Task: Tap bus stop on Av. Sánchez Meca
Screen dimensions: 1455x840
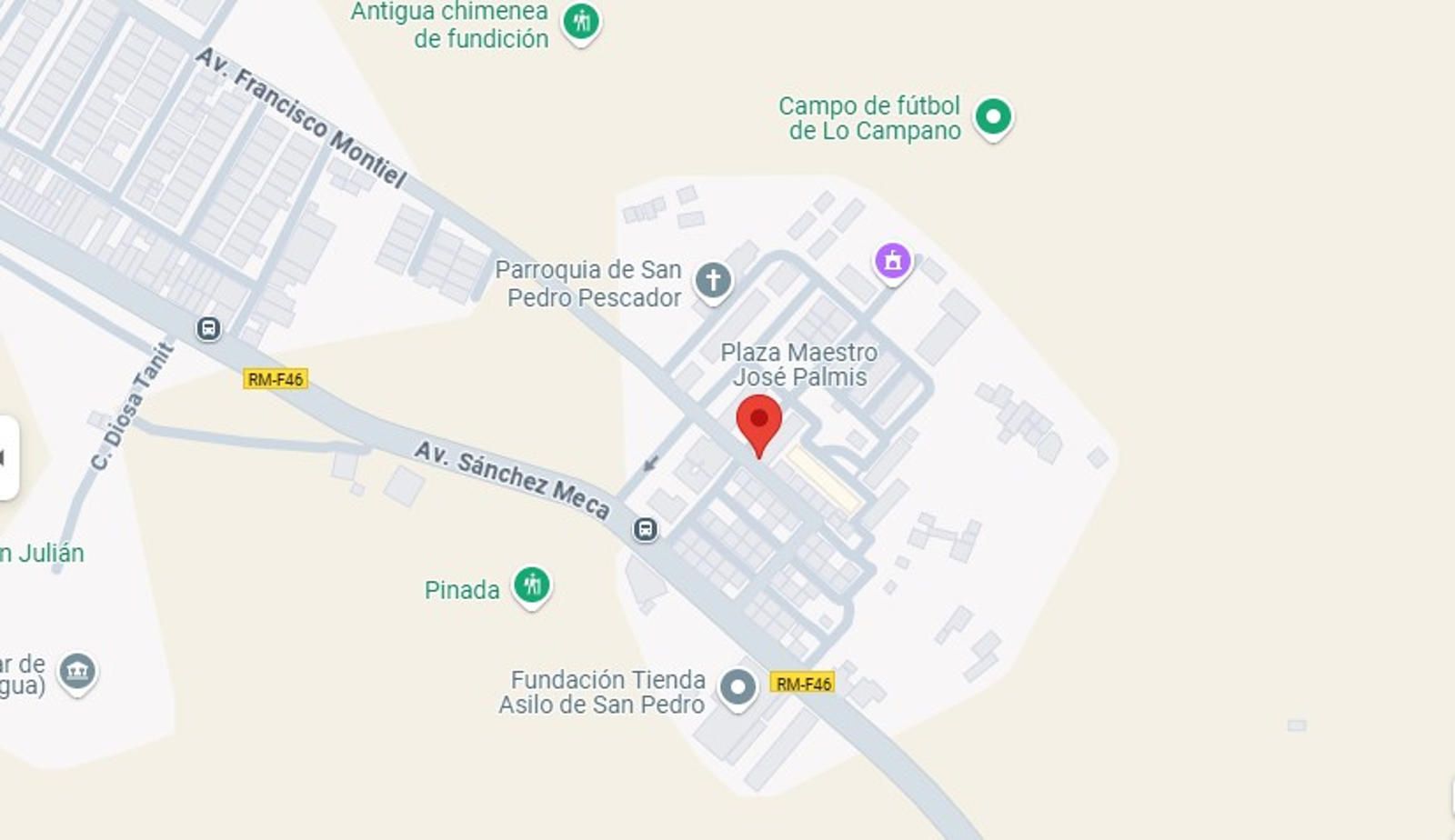Action: (x=645, y=528)
